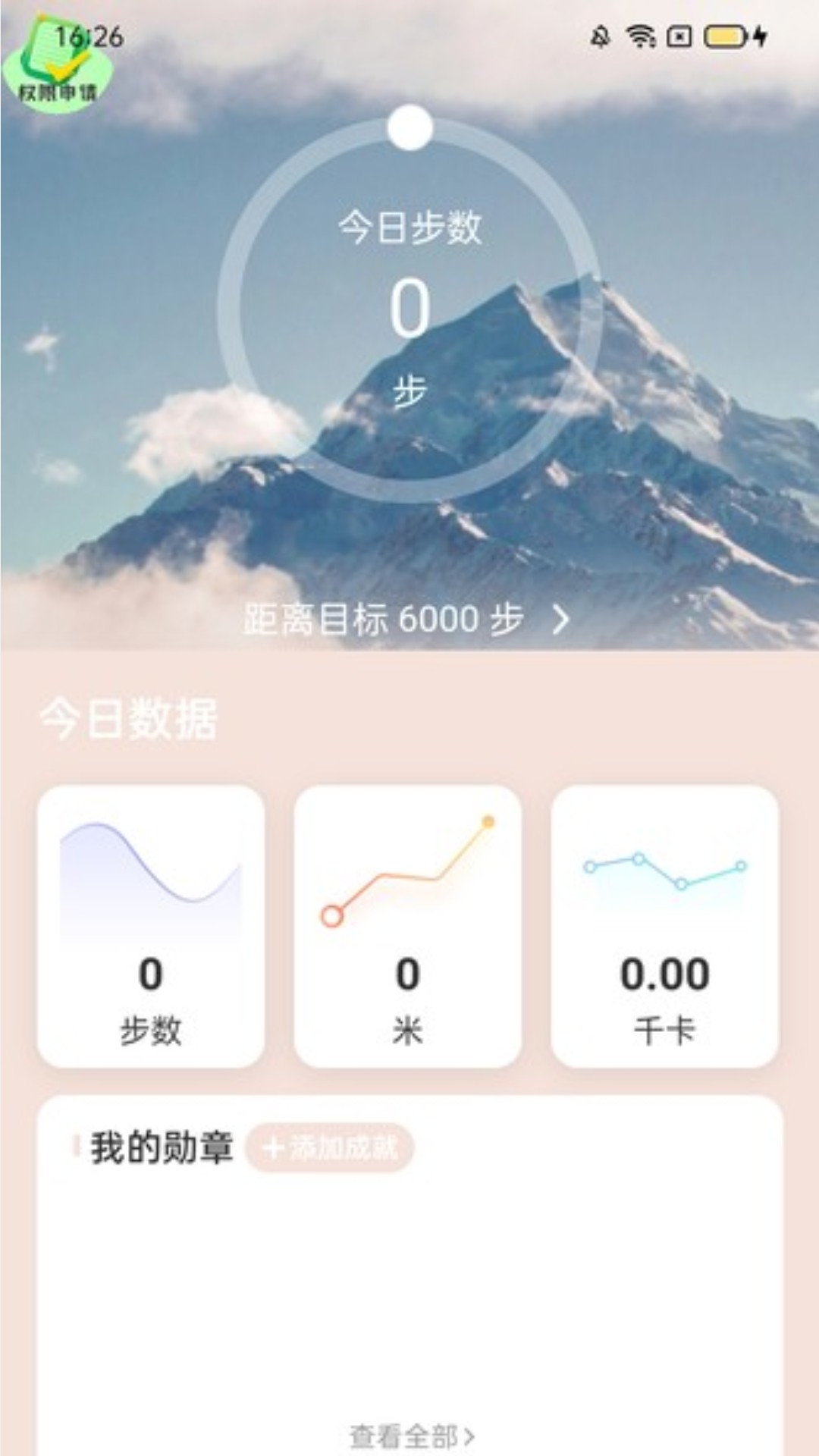Open the notification bell in status bar

click(599, 36)
